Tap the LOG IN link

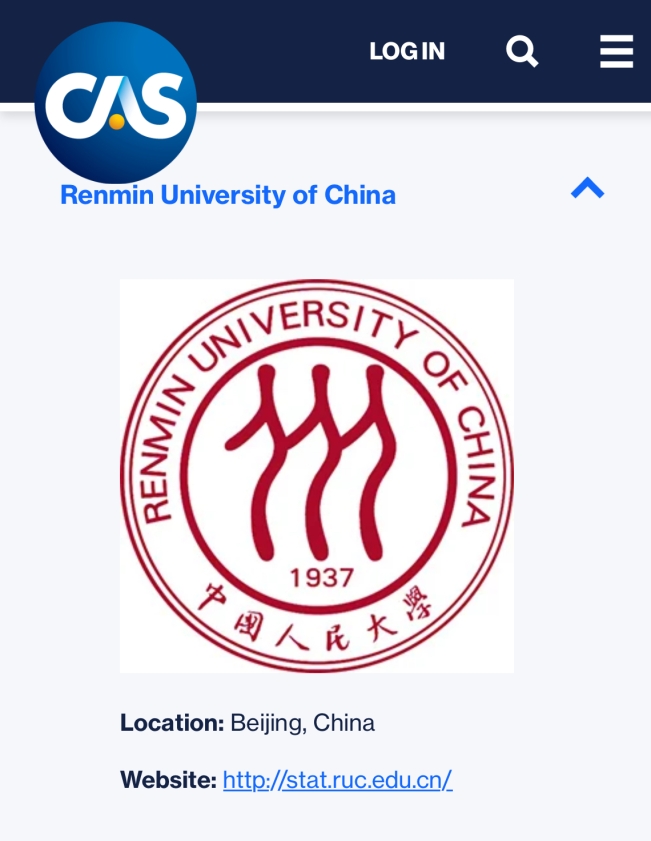tap(407, 51)
